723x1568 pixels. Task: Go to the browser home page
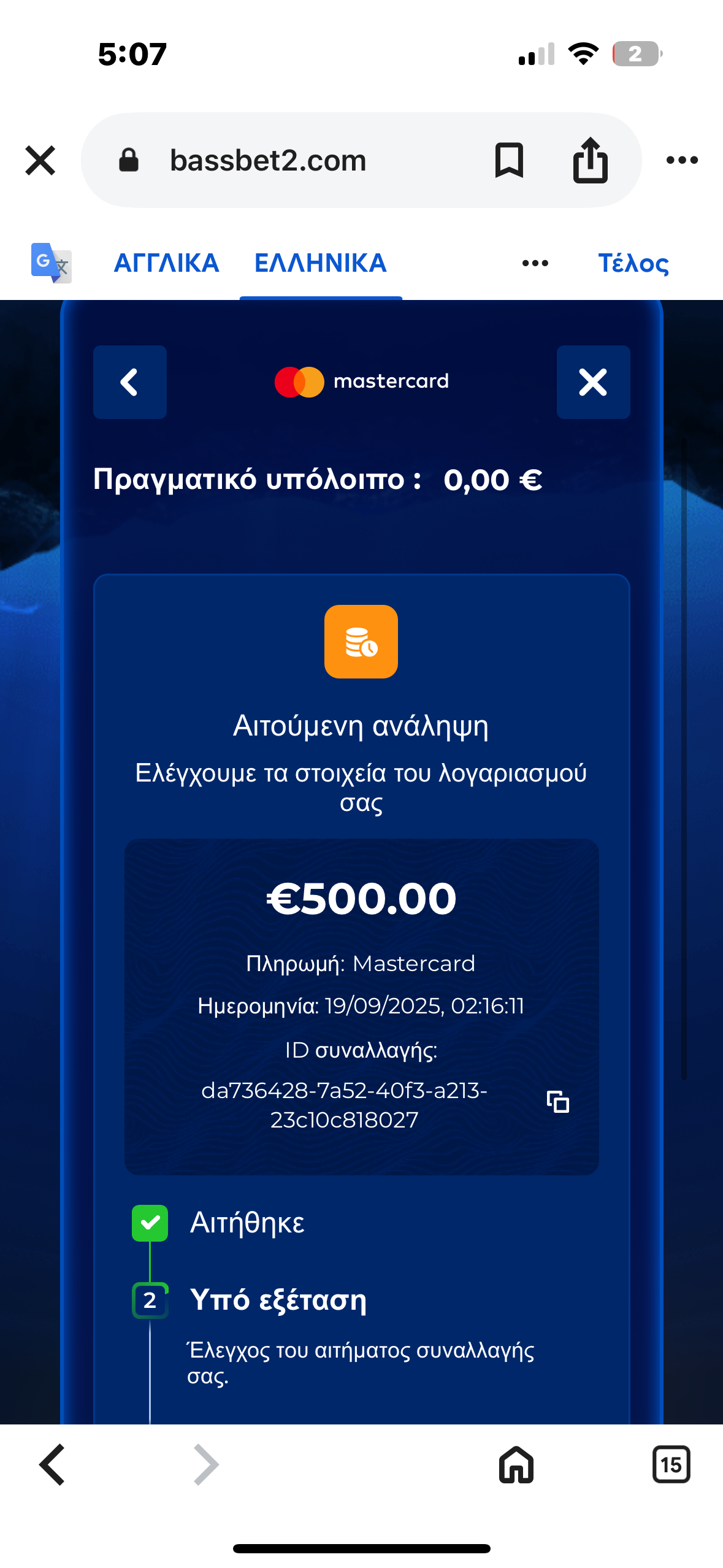(516, 1464)
